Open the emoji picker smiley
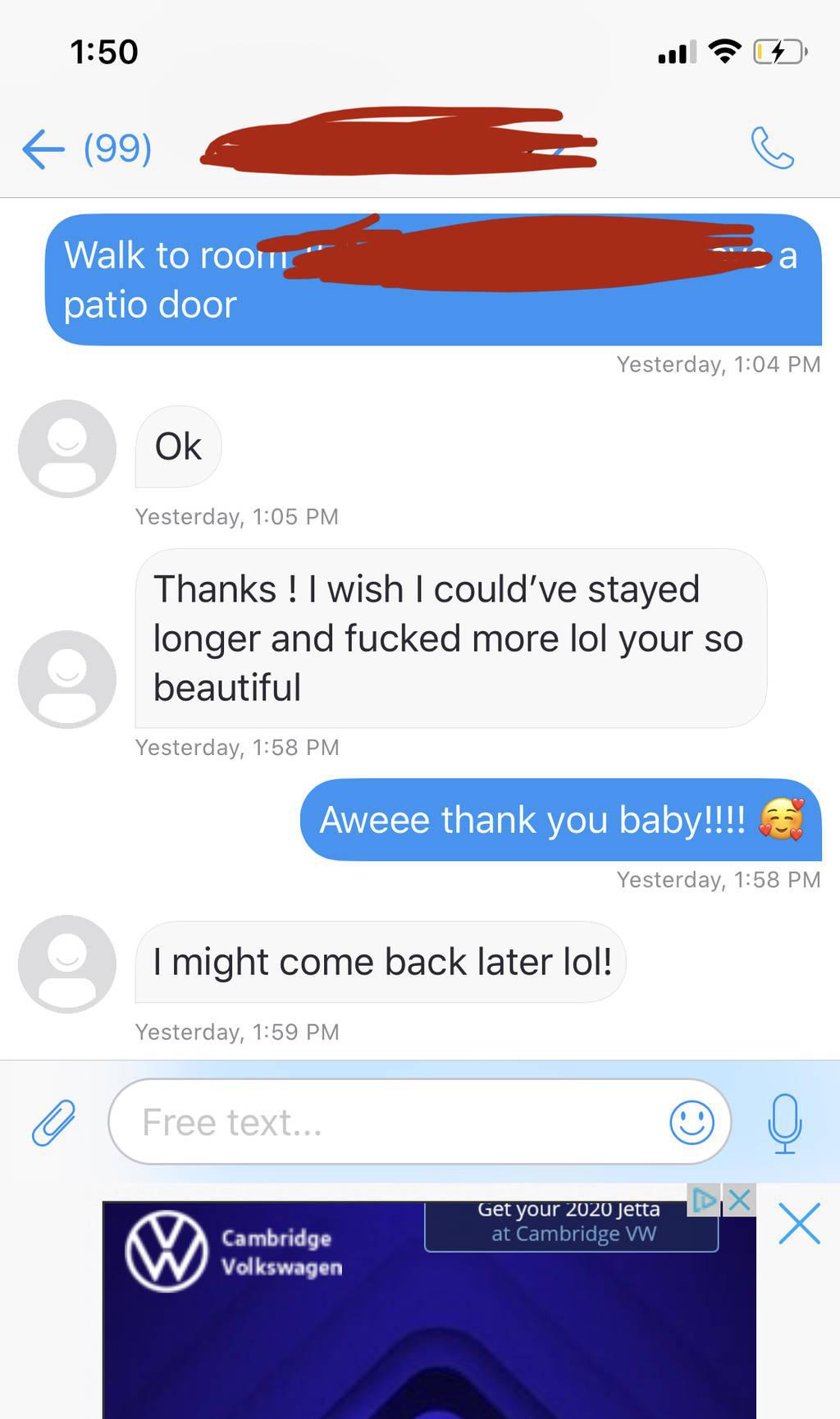This screenshot has height=1419, width=840. point(692,1122)
